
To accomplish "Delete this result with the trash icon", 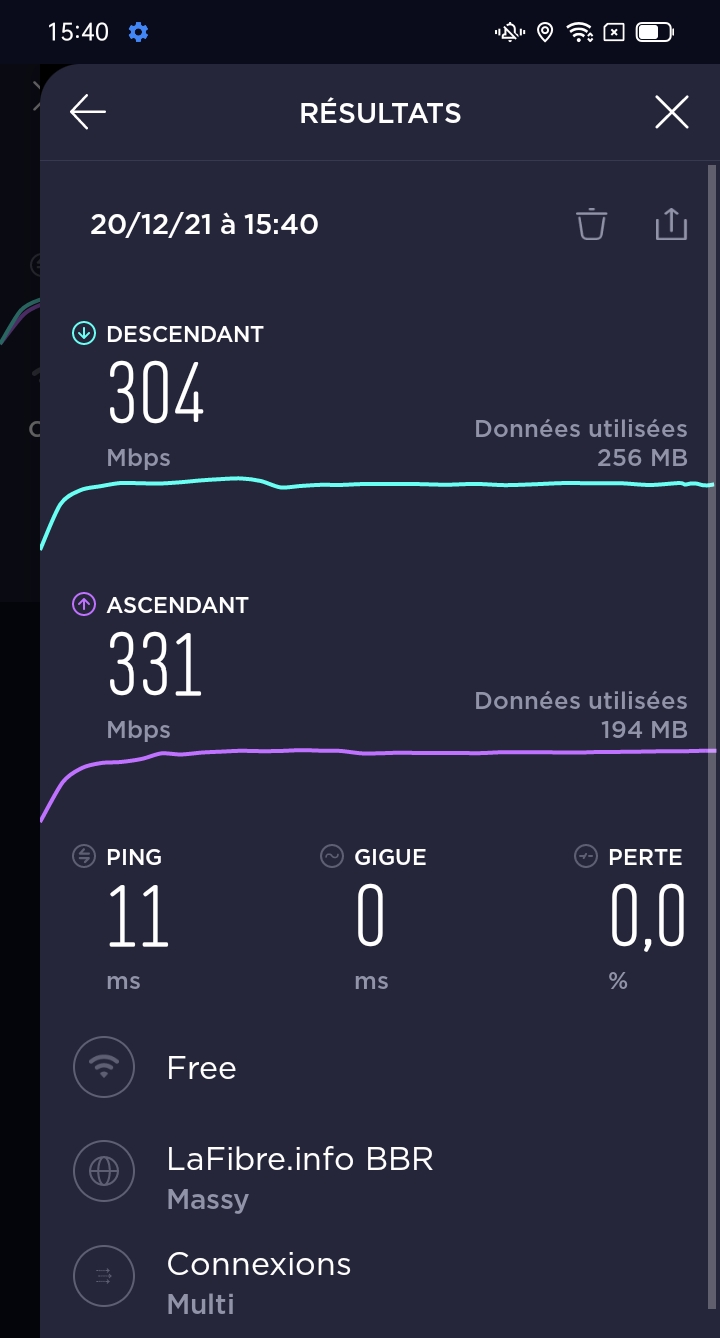I will pyautogui.click(x=592, y=224).
